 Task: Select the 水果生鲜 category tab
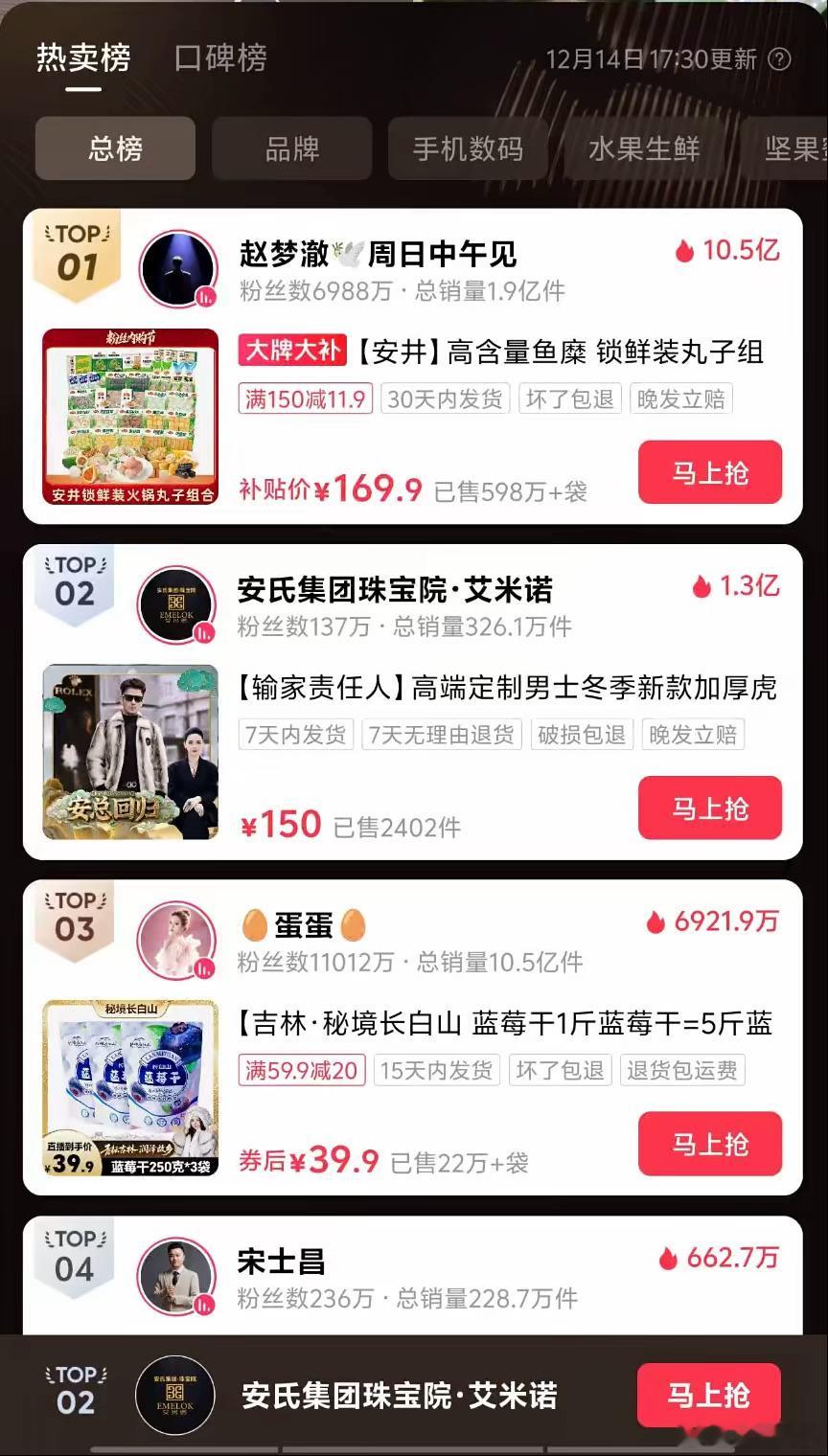click(644, 148)
